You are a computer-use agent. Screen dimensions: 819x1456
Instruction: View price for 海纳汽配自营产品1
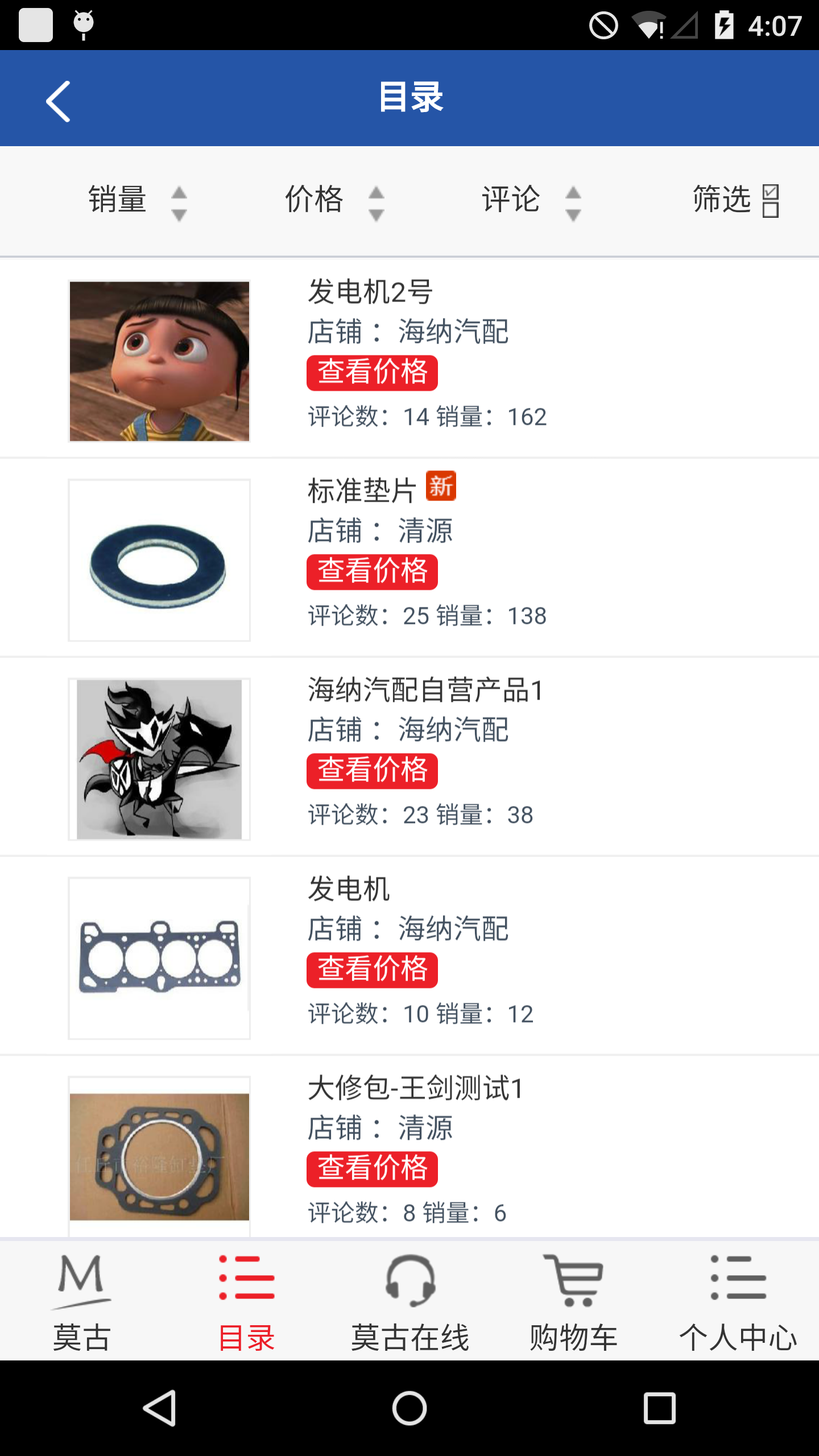372,771
